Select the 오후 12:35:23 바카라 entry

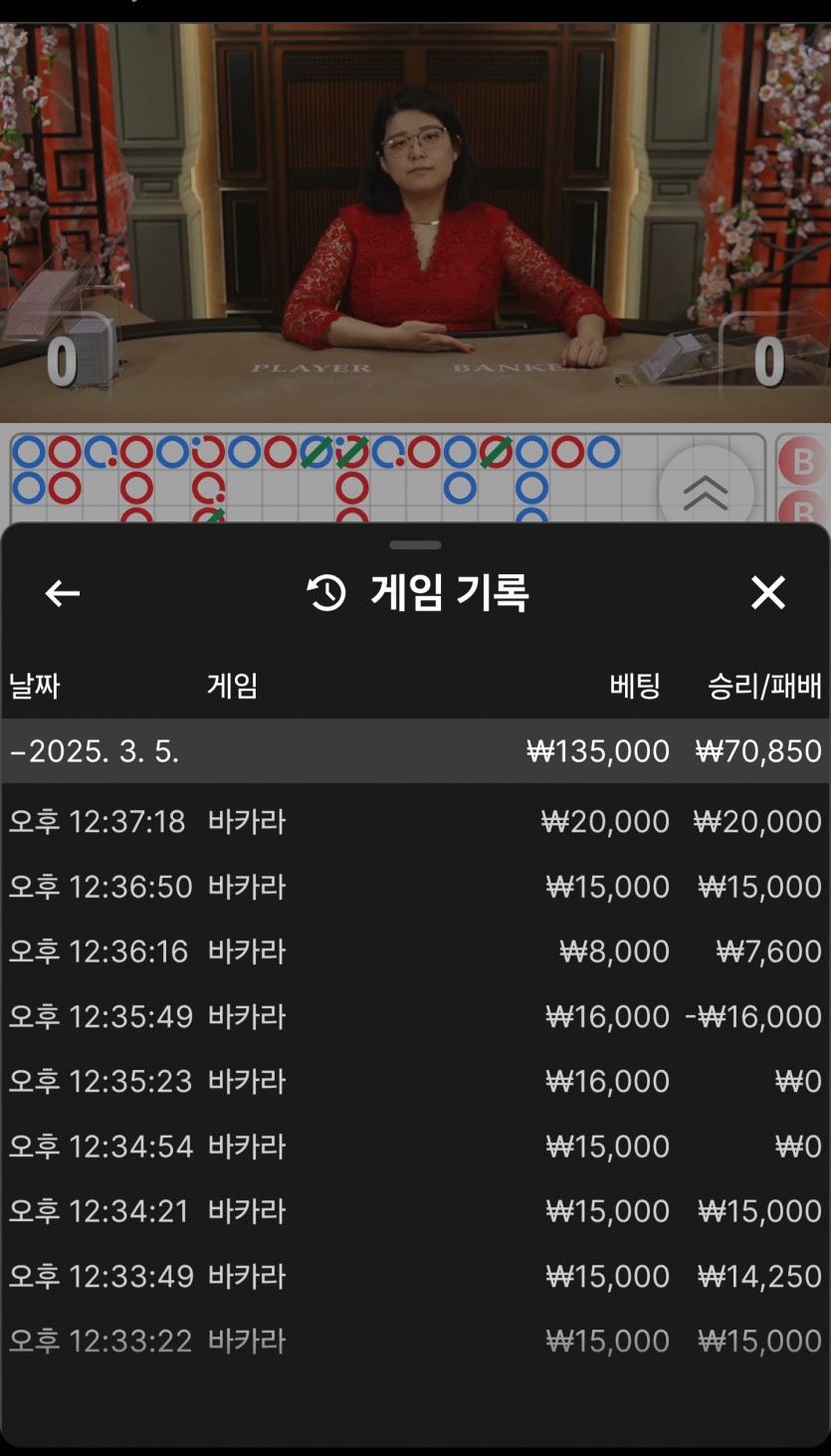tap(415, 1081)
